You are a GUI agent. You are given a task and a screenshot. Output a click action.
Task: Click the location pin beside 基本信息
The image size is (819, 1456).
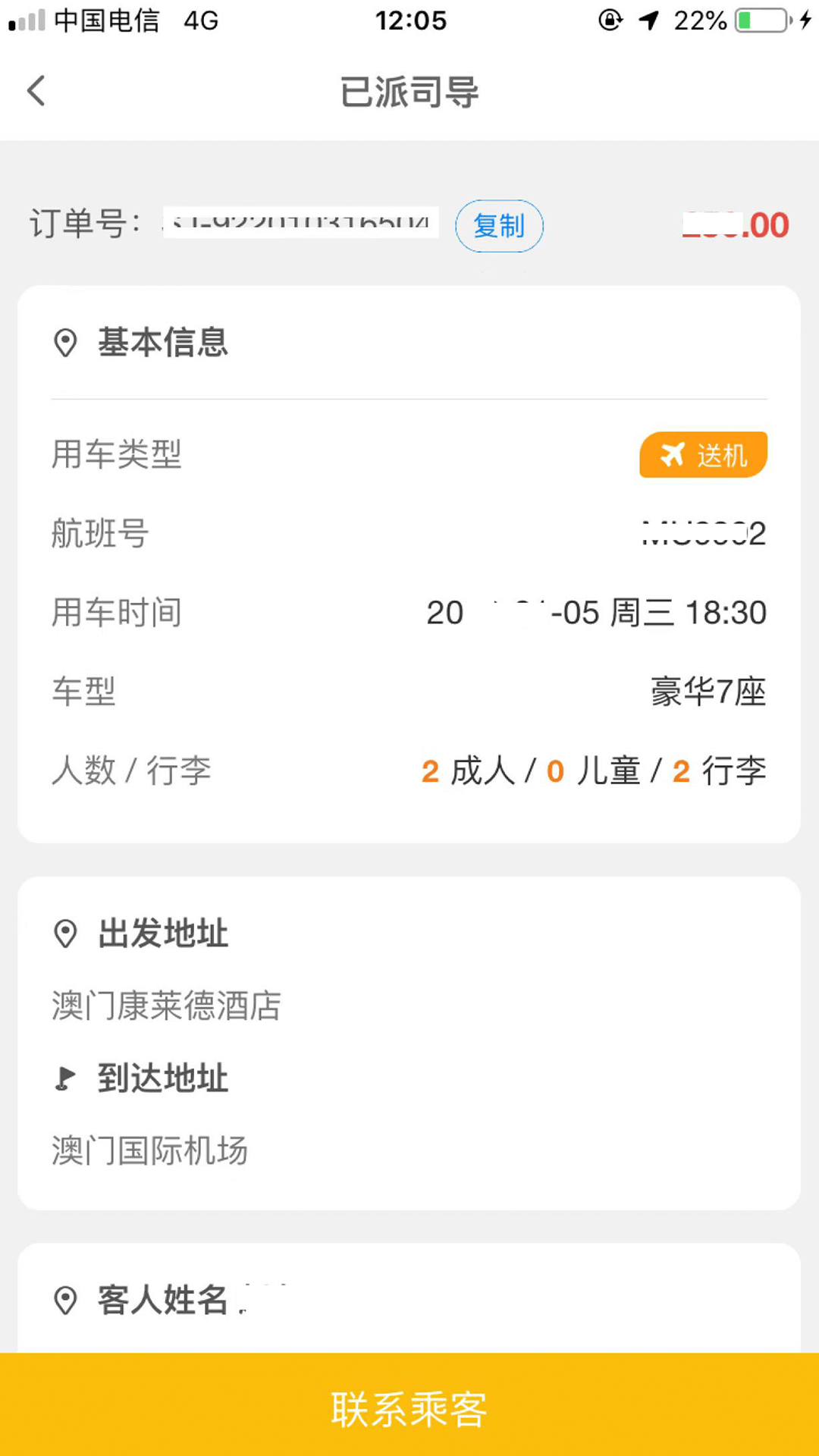[x=67, y=343]
